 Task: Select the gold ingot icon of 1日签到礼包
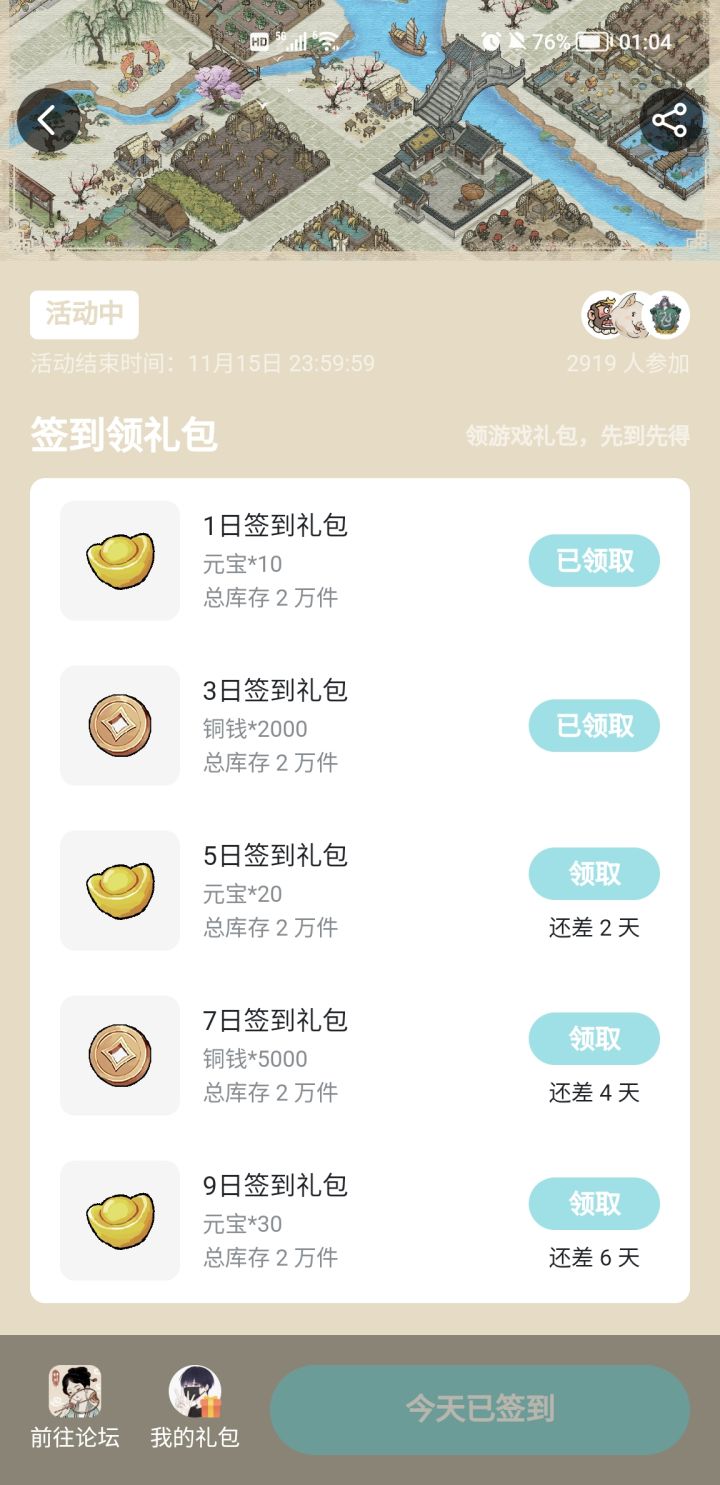coord(119,560)
